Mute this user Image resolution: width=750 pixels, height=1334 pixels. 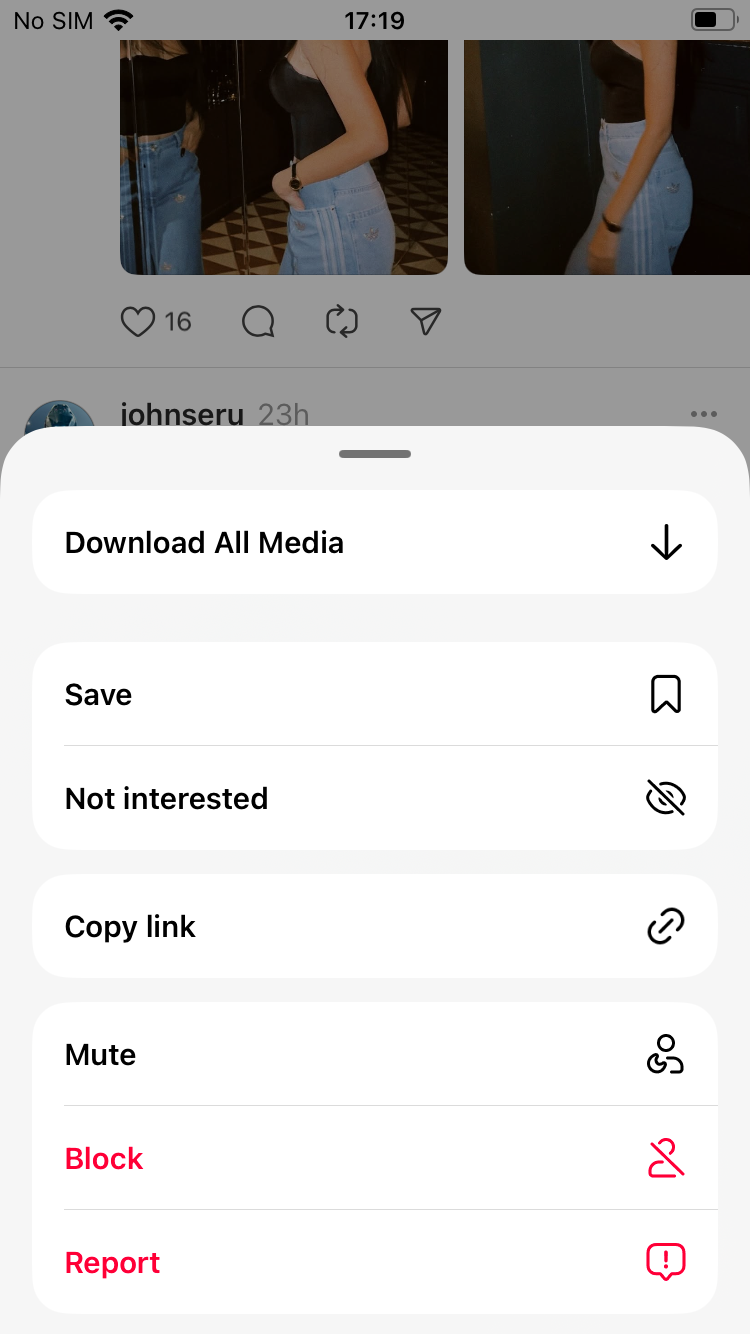click(375, 1054)
